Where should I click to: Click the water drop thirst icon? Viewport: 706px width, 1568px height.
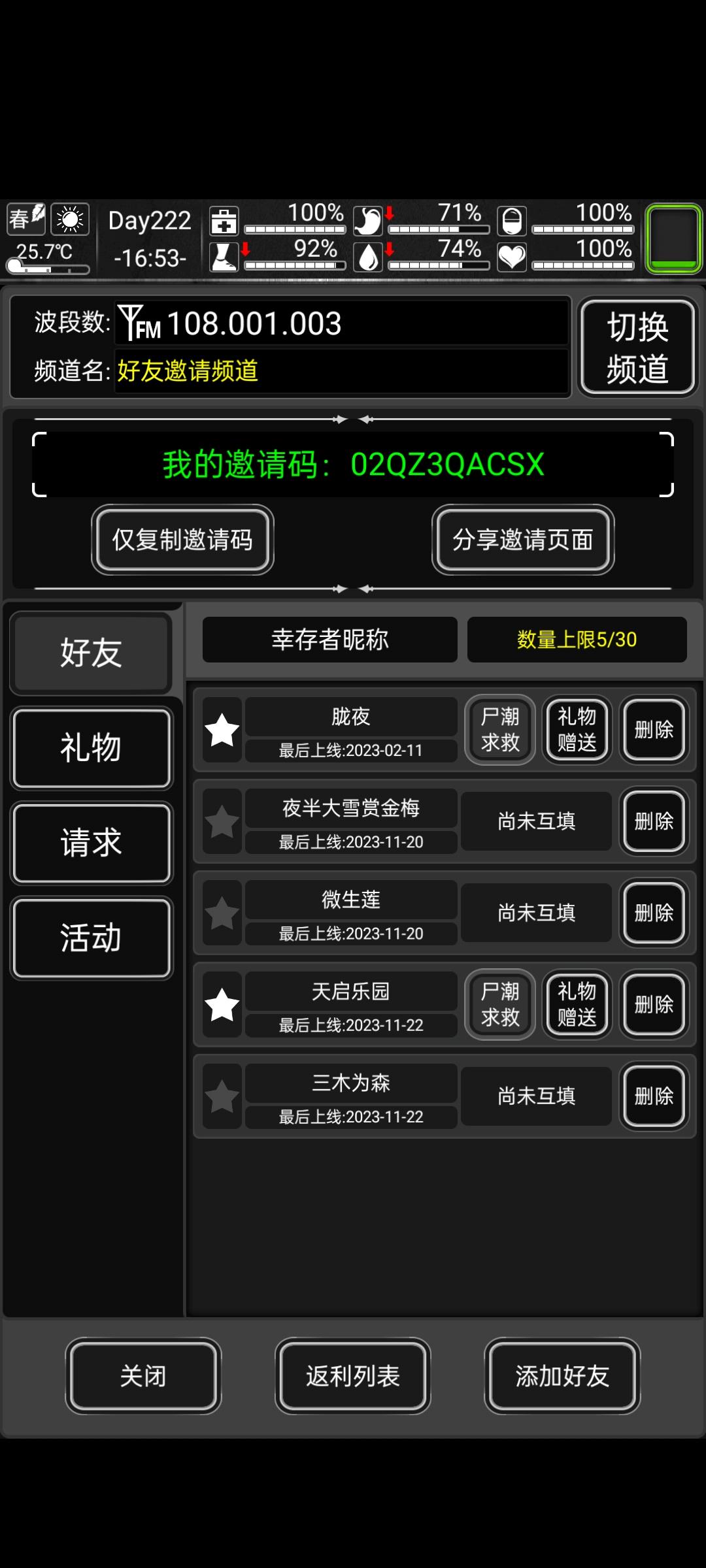(x=368, y=257)
